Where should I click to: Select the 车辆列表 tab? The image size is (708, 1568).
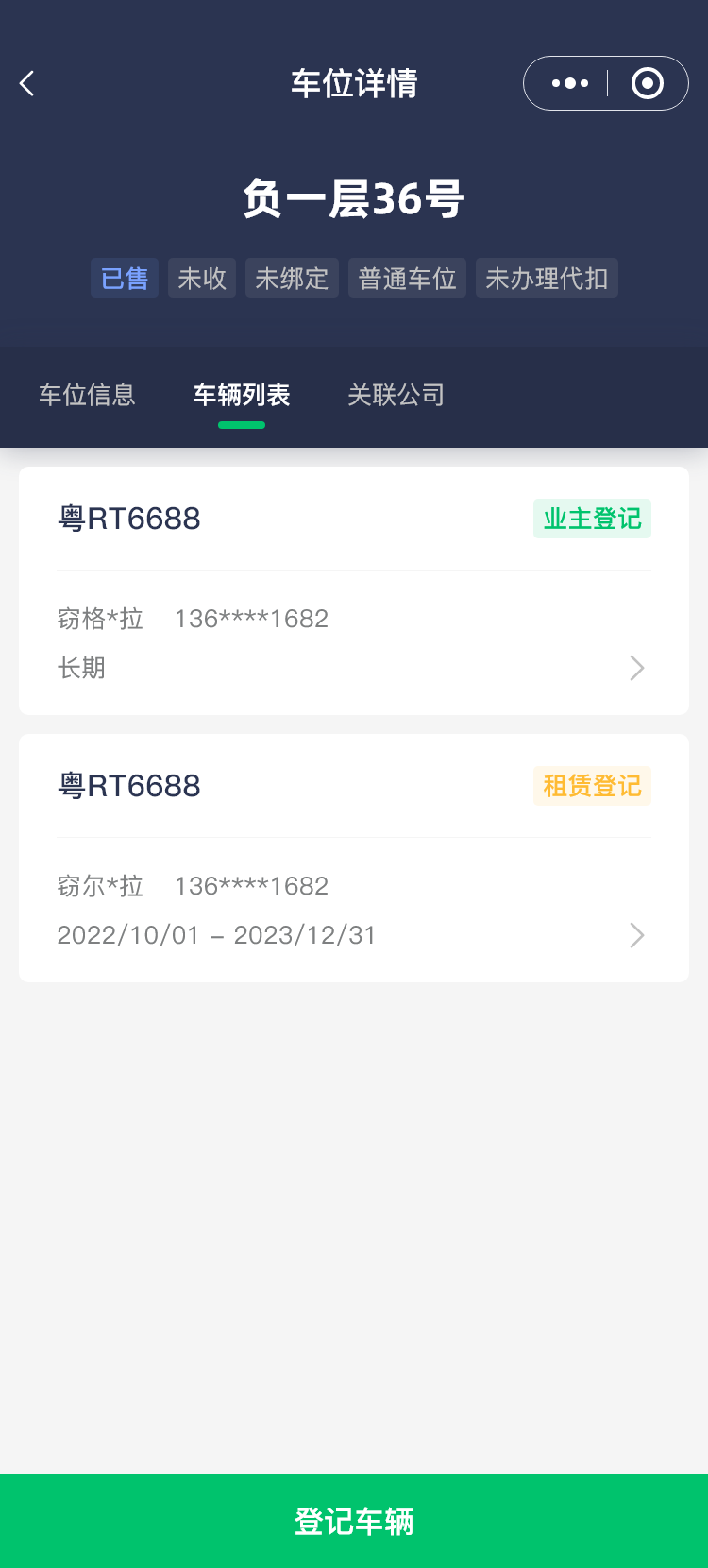(242, 395)
